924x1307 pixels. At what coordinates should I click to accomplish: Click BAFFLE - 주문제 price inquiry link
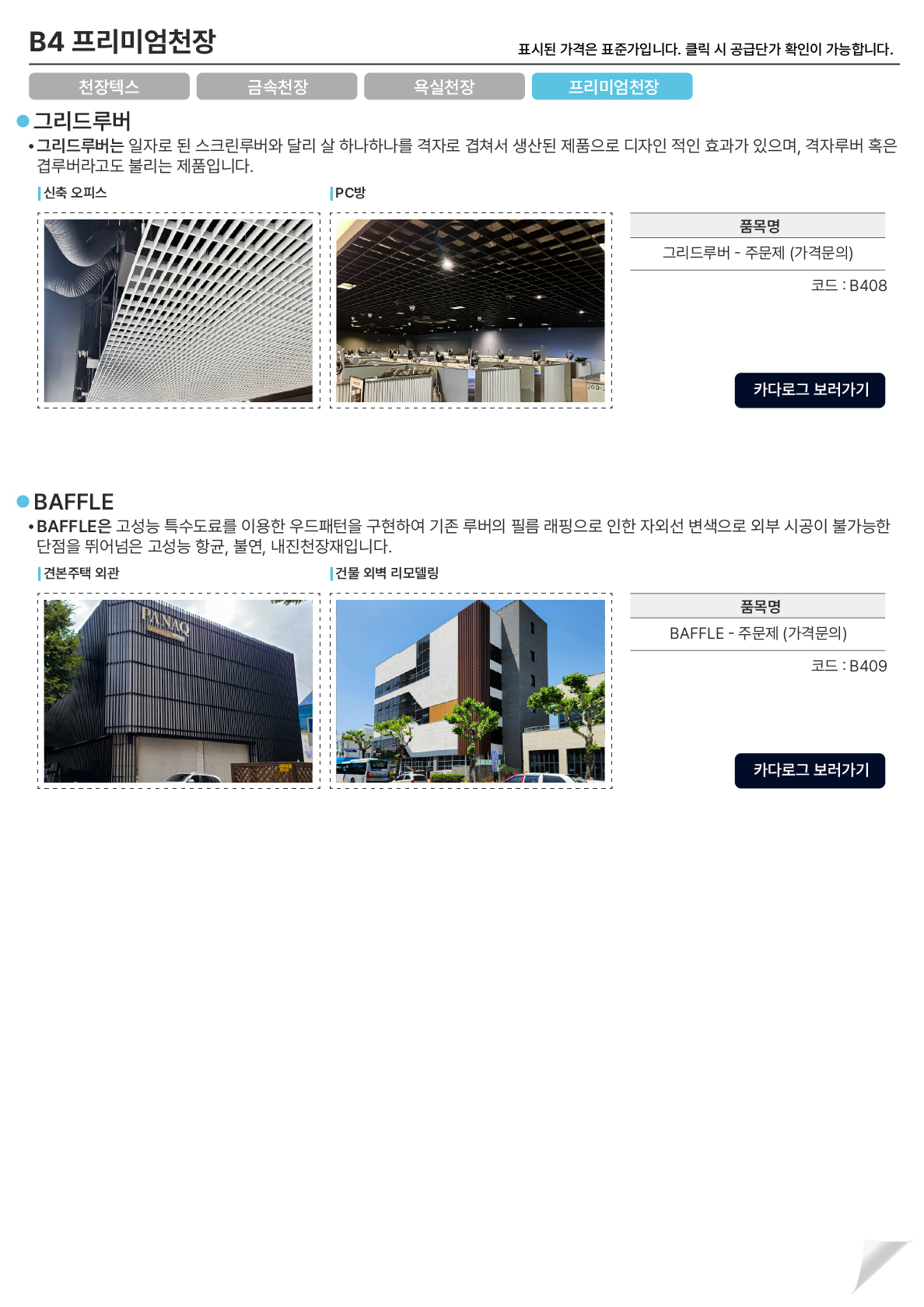[758, 635]
